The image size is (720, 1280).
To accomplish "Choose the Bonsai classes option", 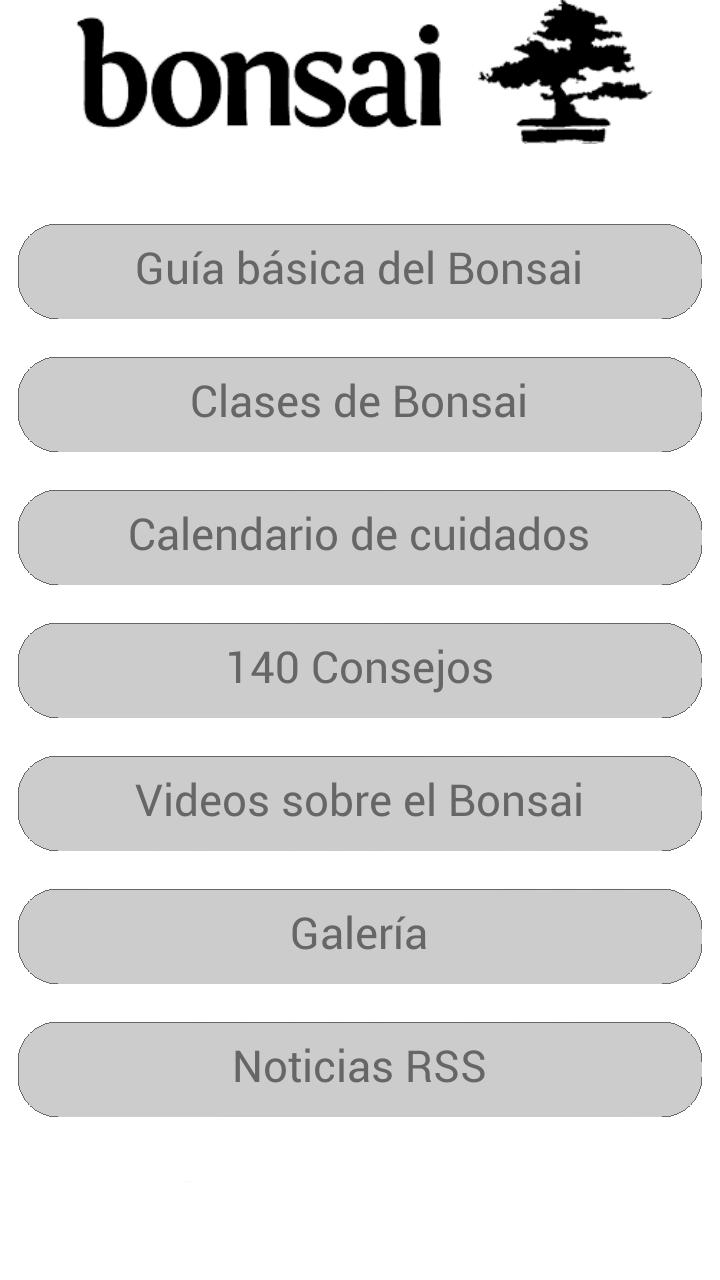I will click(360, 403).
